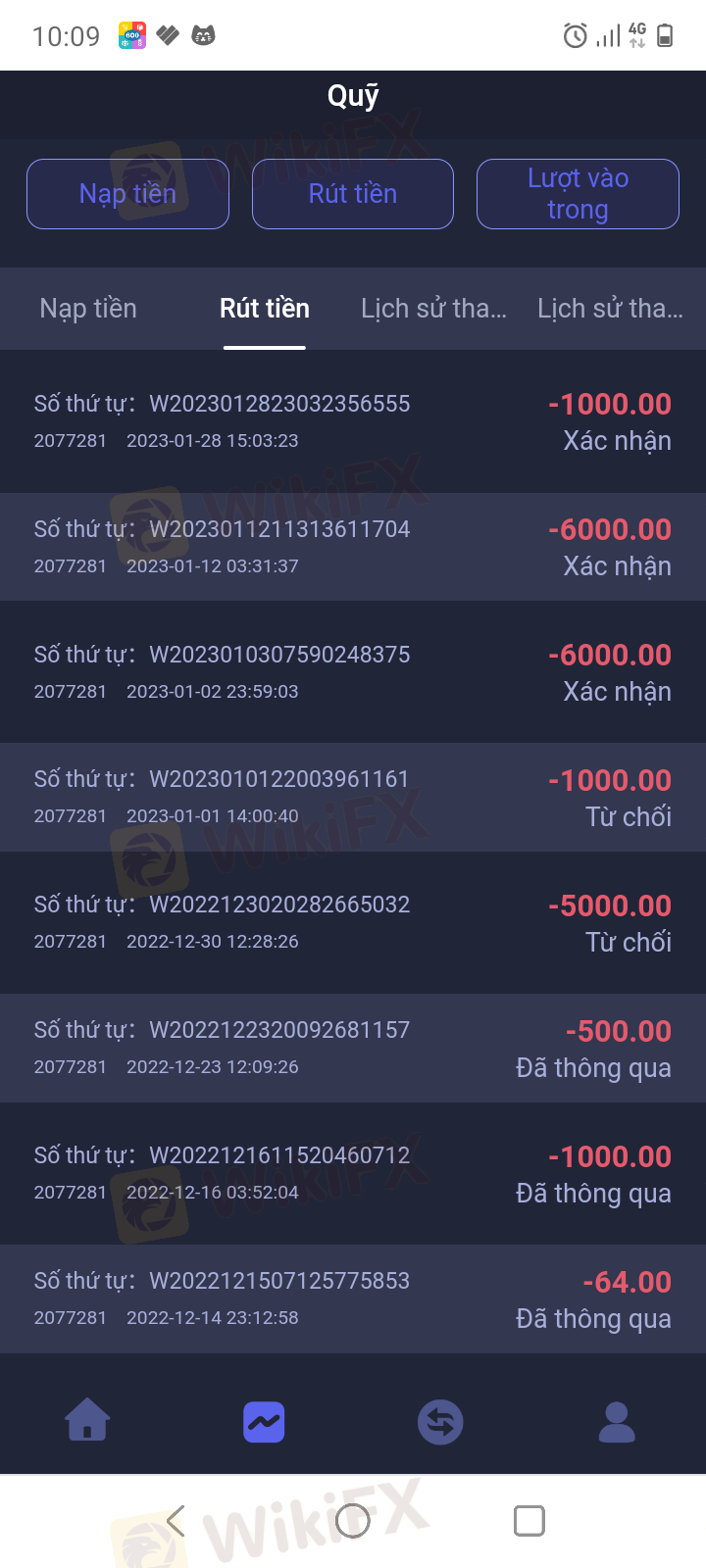Open the home icon in bottom navigation
This screenshot has width=706, height=1568.
[87, 1421]
